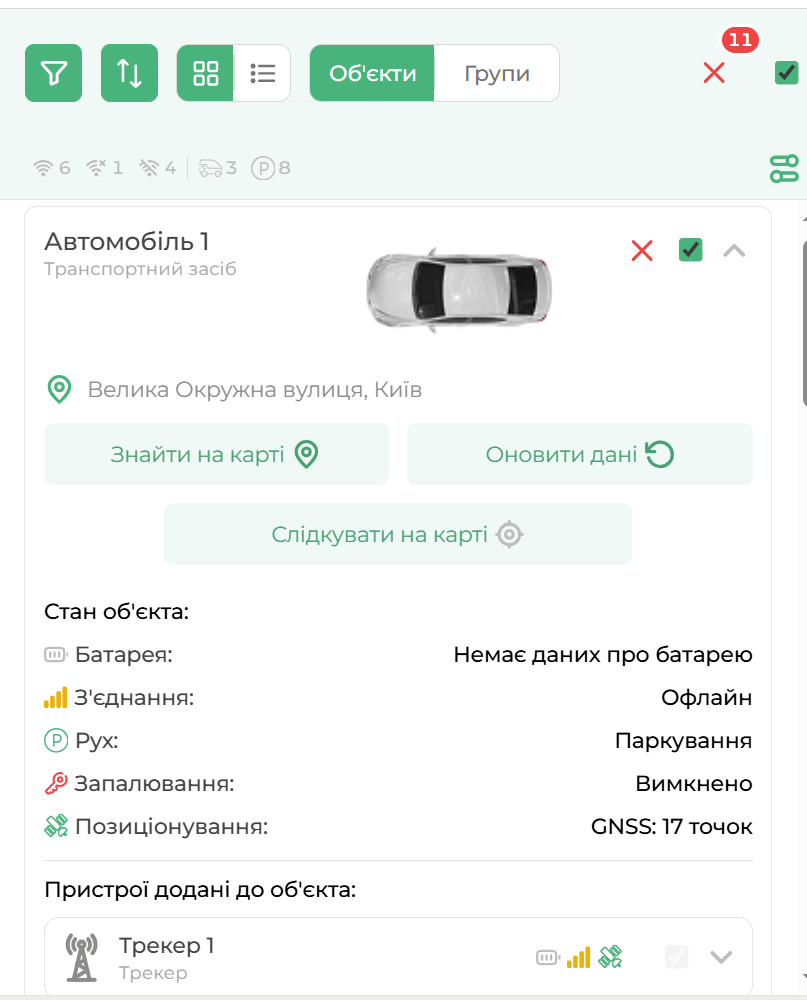Uncheck the Автомобіль 1 checkbox

click(690, 250)
